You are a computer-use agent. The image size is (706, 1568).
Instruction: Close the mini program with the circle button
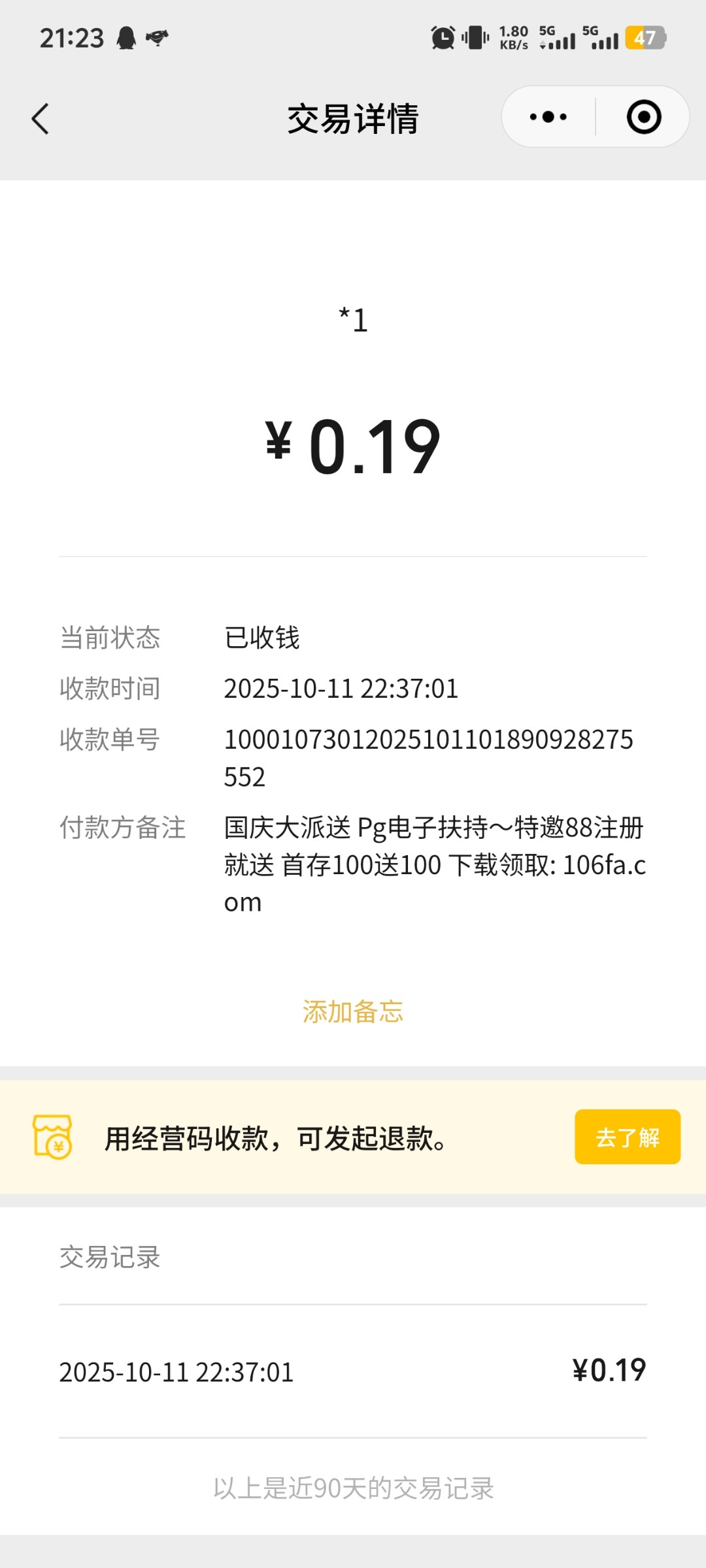pos(644,118)
